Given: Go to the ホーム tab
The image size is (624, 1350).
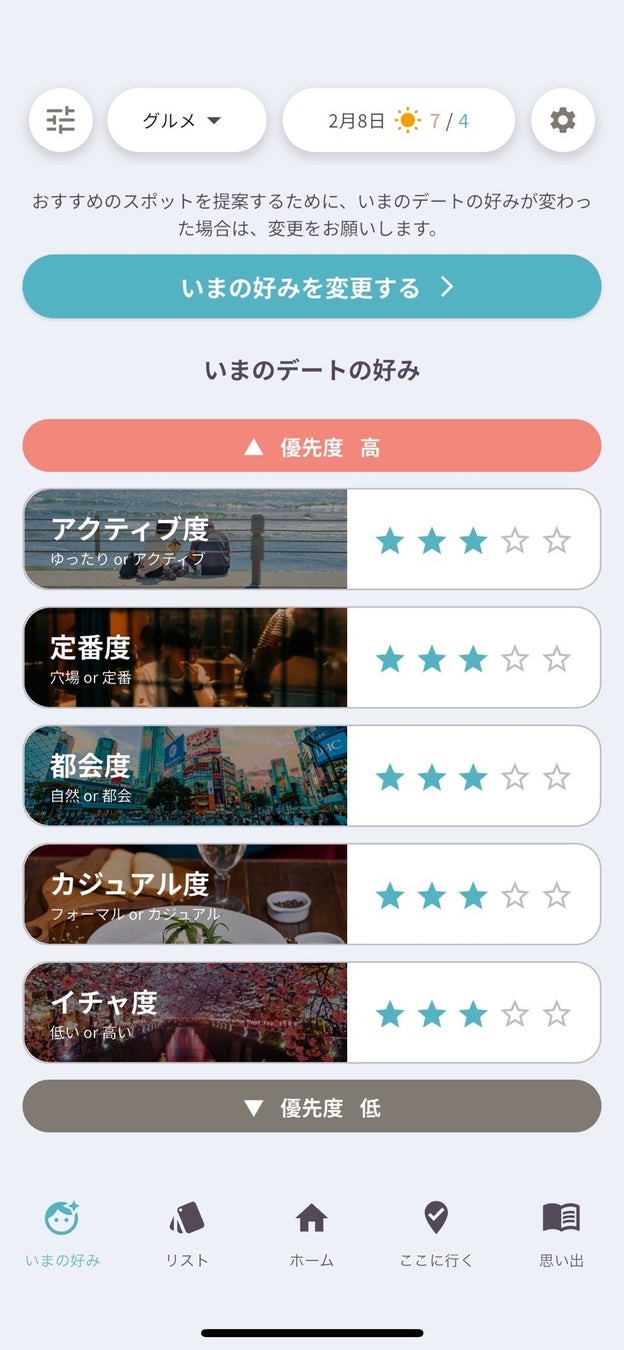Looking at the screenshot, I should 312,1234.
